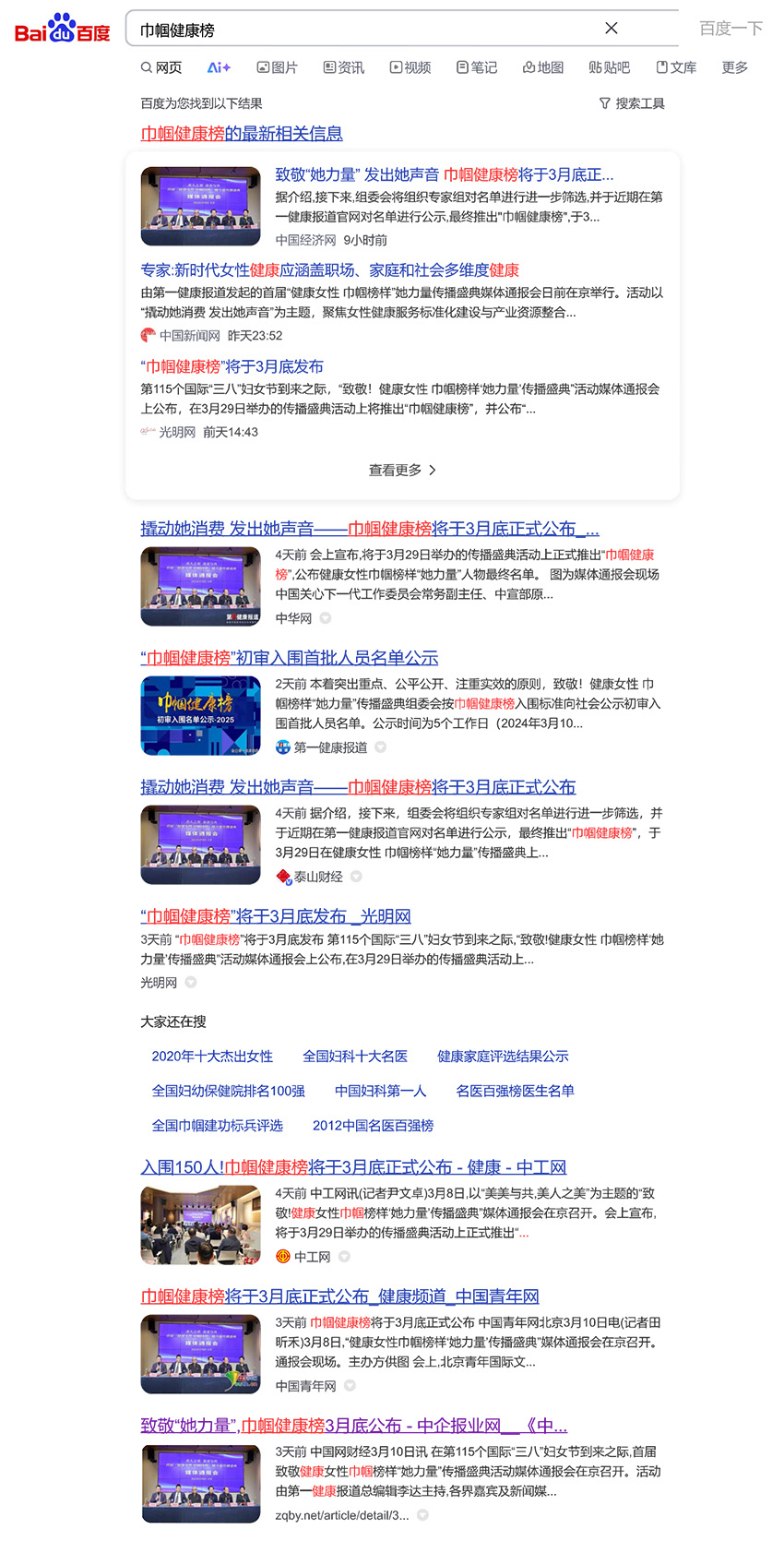Select related search 全国妇科十大名医
Viewport: 784px width, 1541px height.
pyautogui.click(x=355, y=1057)
